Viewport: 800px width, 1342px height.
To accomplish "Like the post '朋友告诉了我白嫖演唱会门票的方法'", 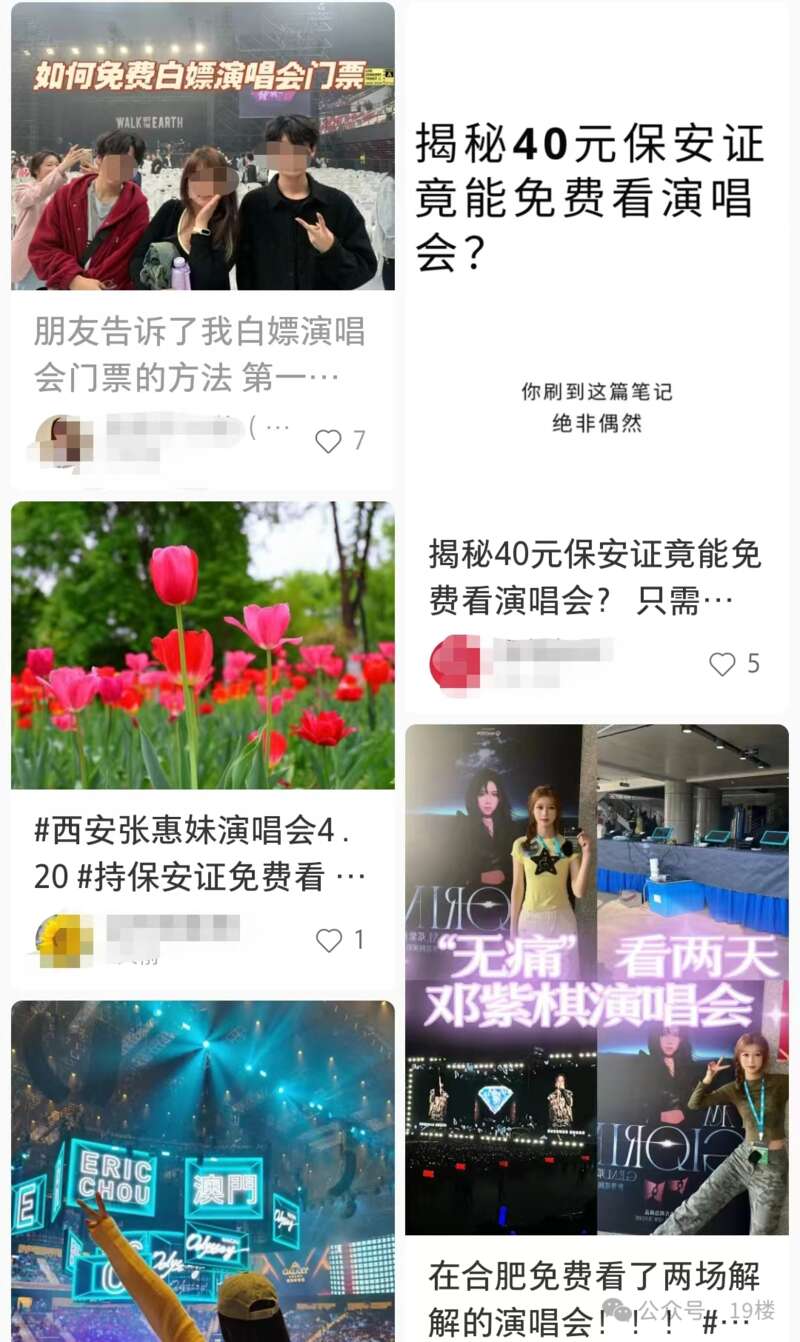I will click(329, 441).
